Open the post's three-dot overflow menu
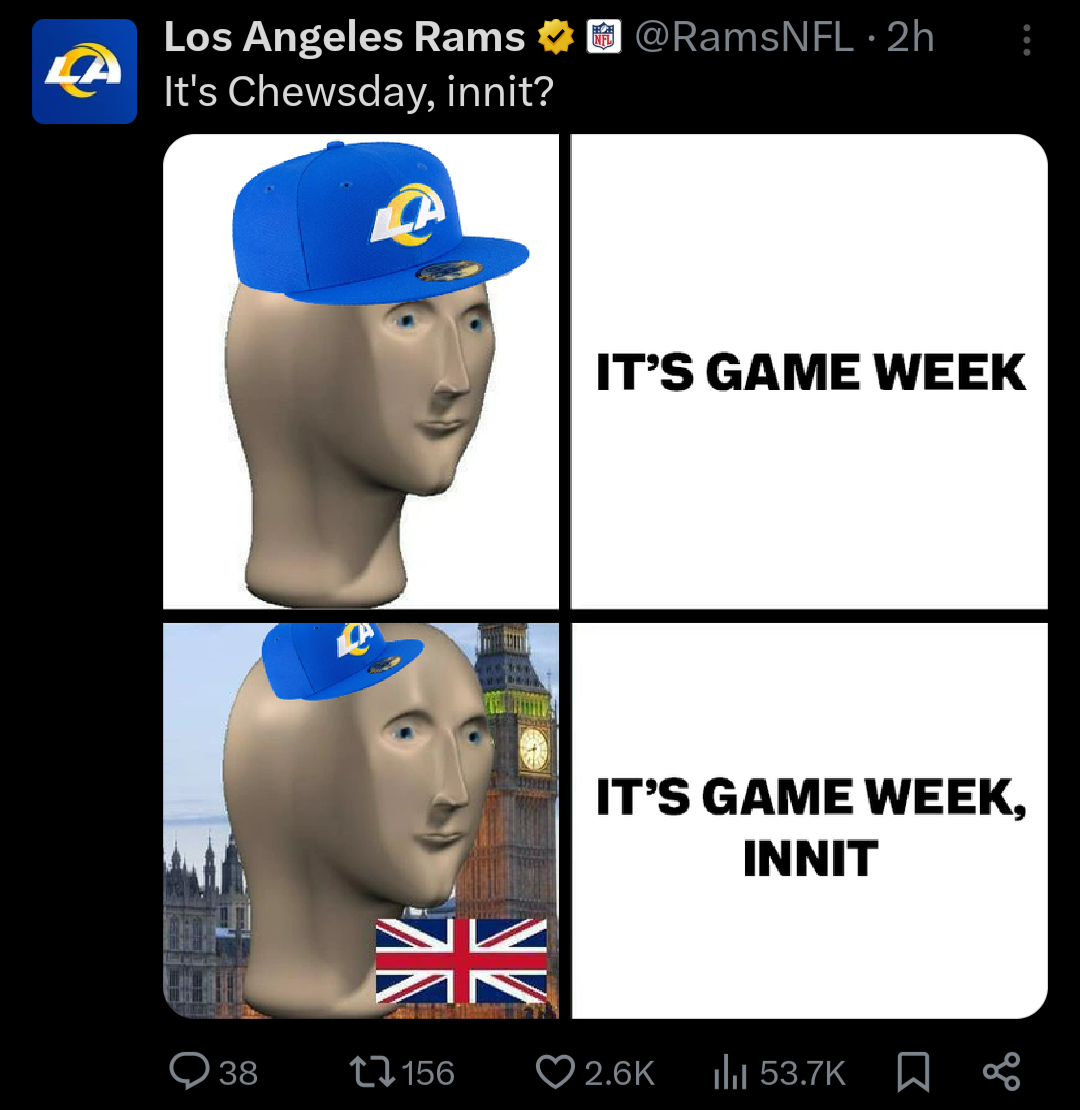The height and width of the screenshot is (1110, 1080). tap(1026, 40)
